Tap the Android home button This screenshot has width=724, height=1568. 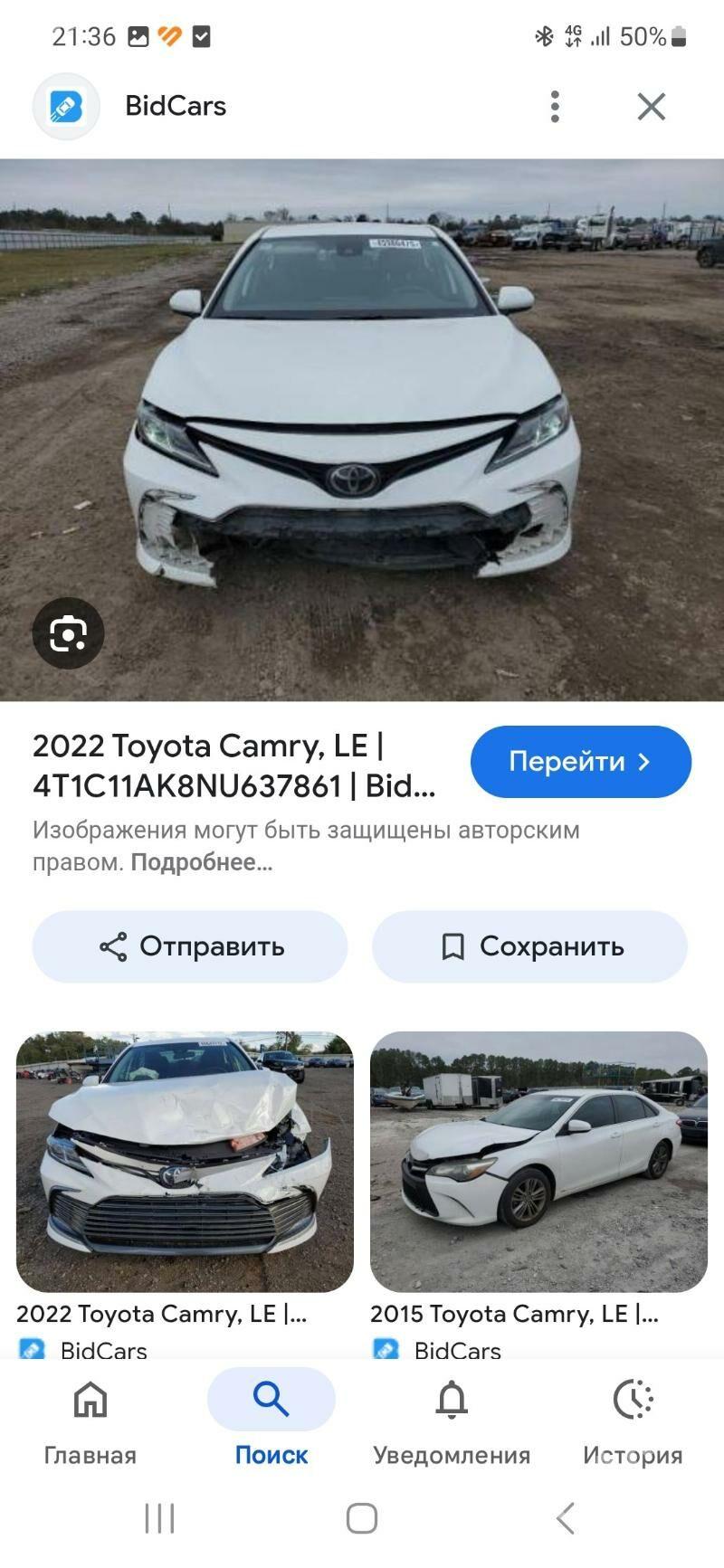pyautogui.click(x=361, y=1519)
